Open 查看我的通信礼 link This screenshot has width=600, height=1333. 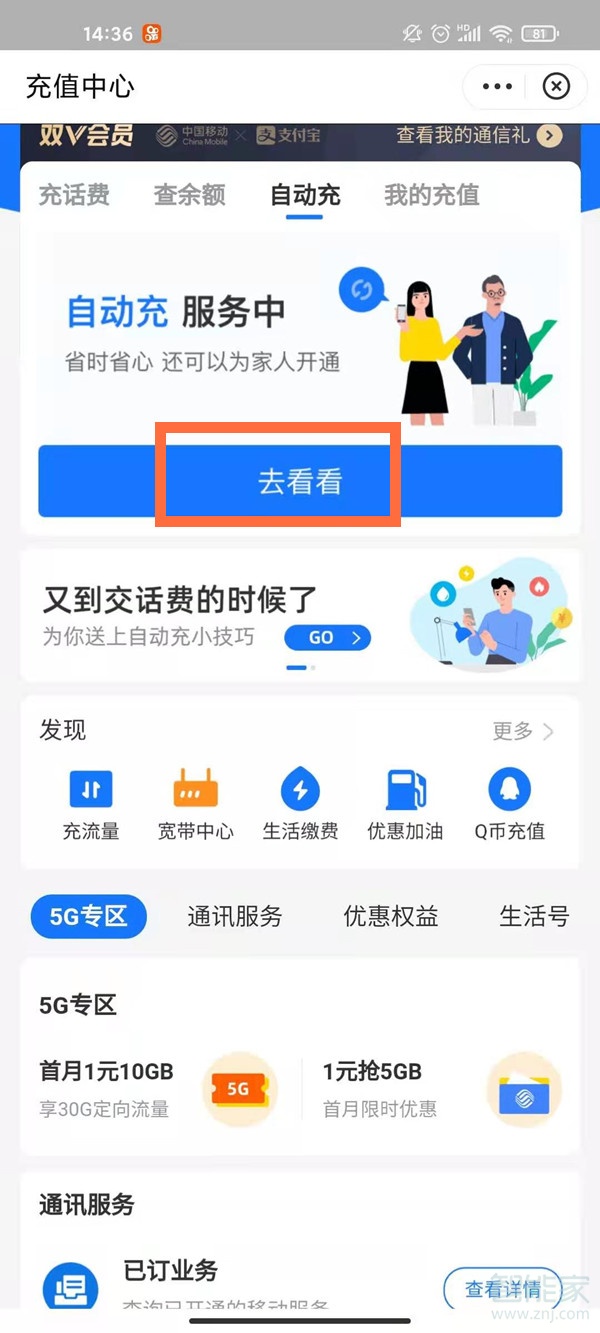click(478, 135)
